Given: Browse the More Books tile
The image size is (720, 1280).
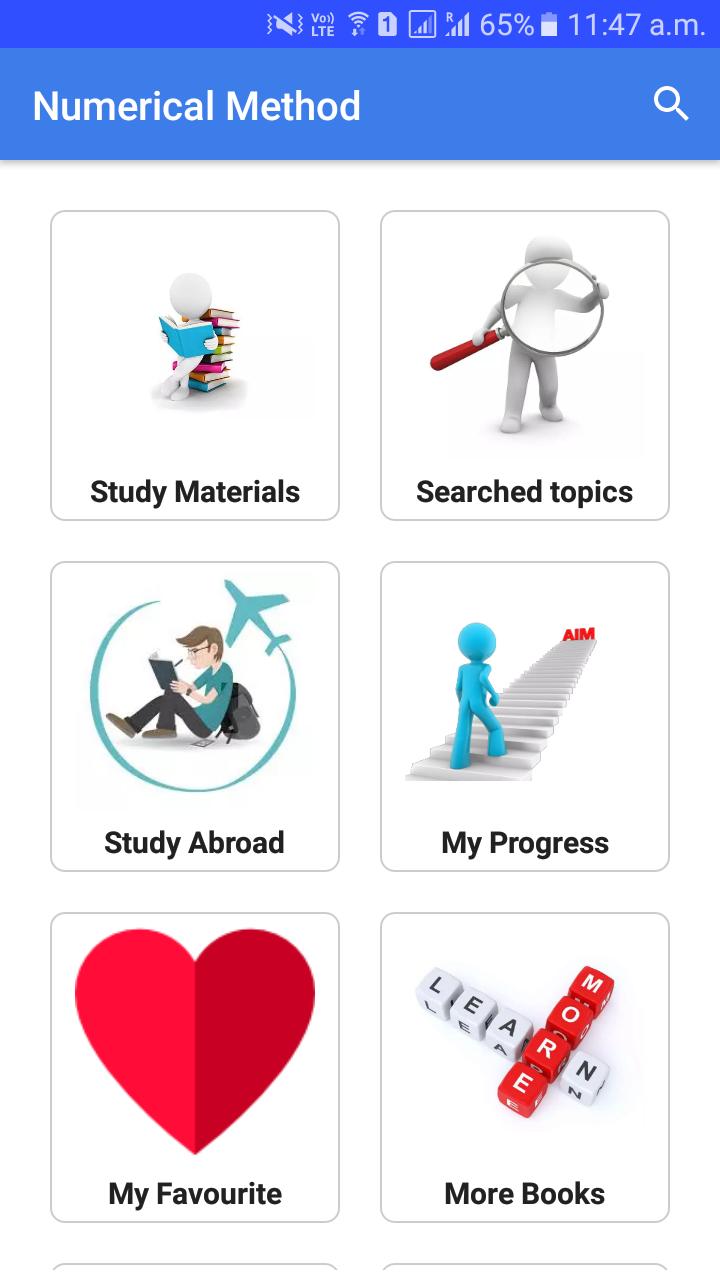Looking at the screenshot, I should pos(525,1067).
